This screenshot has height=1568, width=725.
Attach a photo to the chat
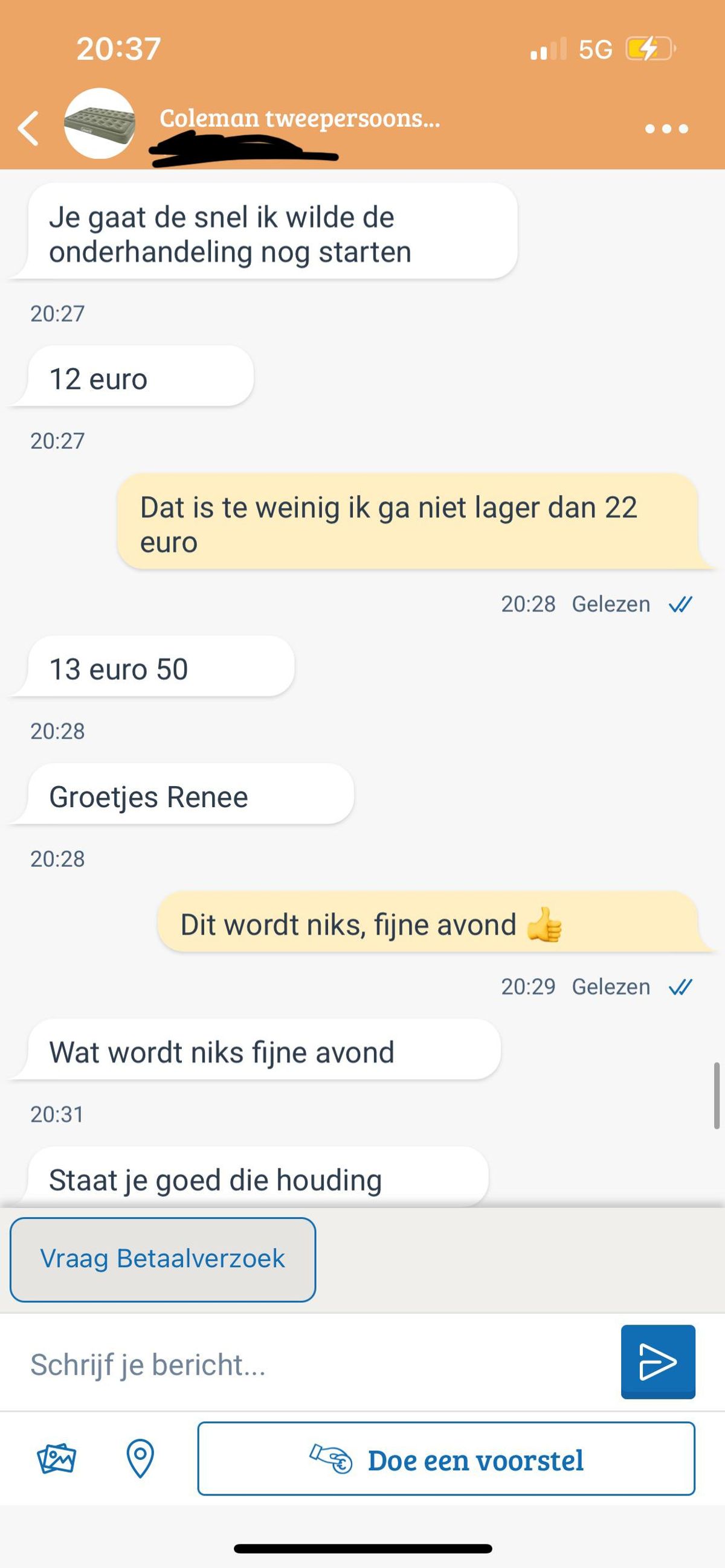tap(56, 1459)
